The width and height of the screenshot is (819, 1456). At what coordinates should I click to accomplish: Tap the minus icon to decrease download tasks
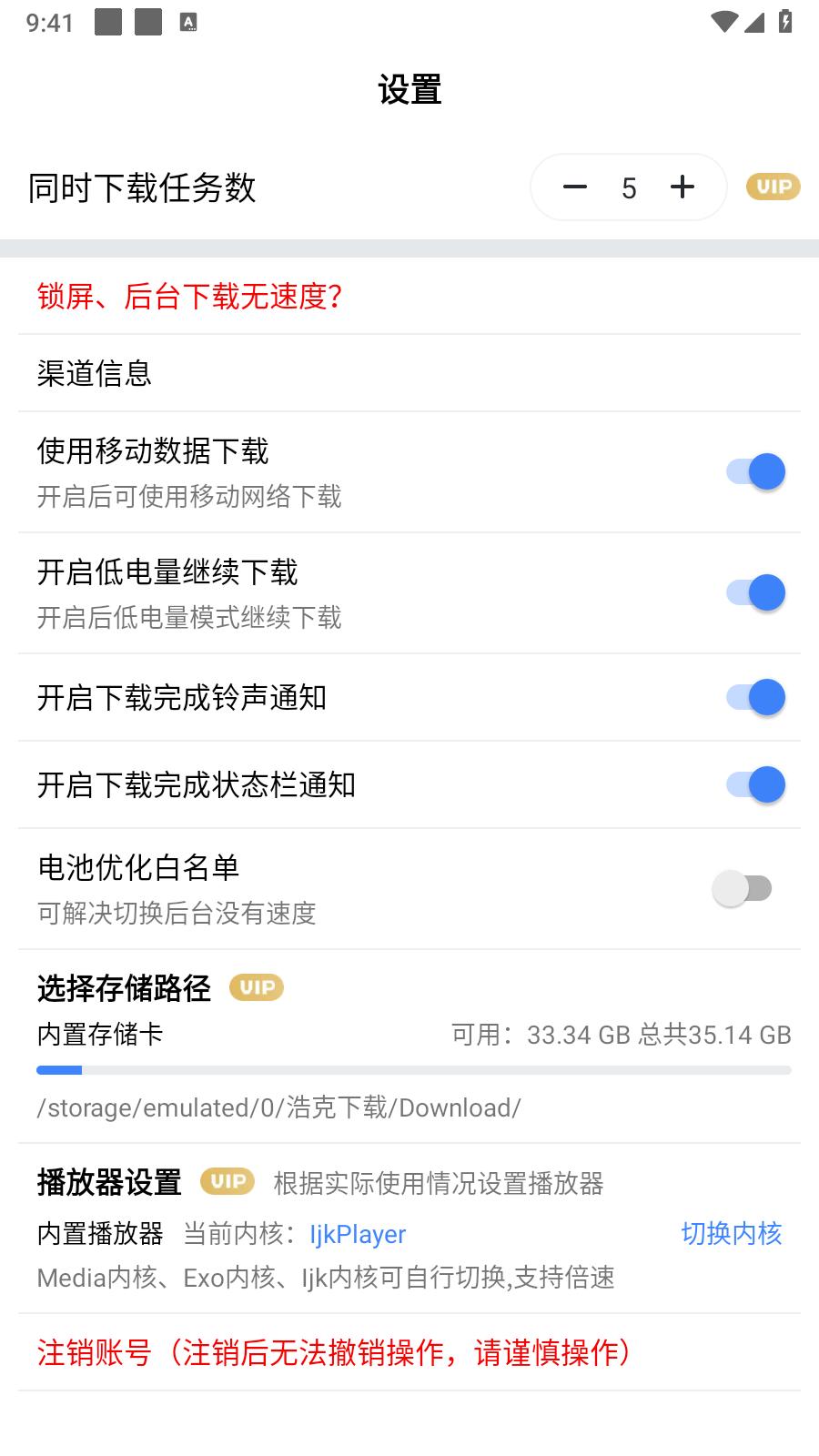pos(575,187)
